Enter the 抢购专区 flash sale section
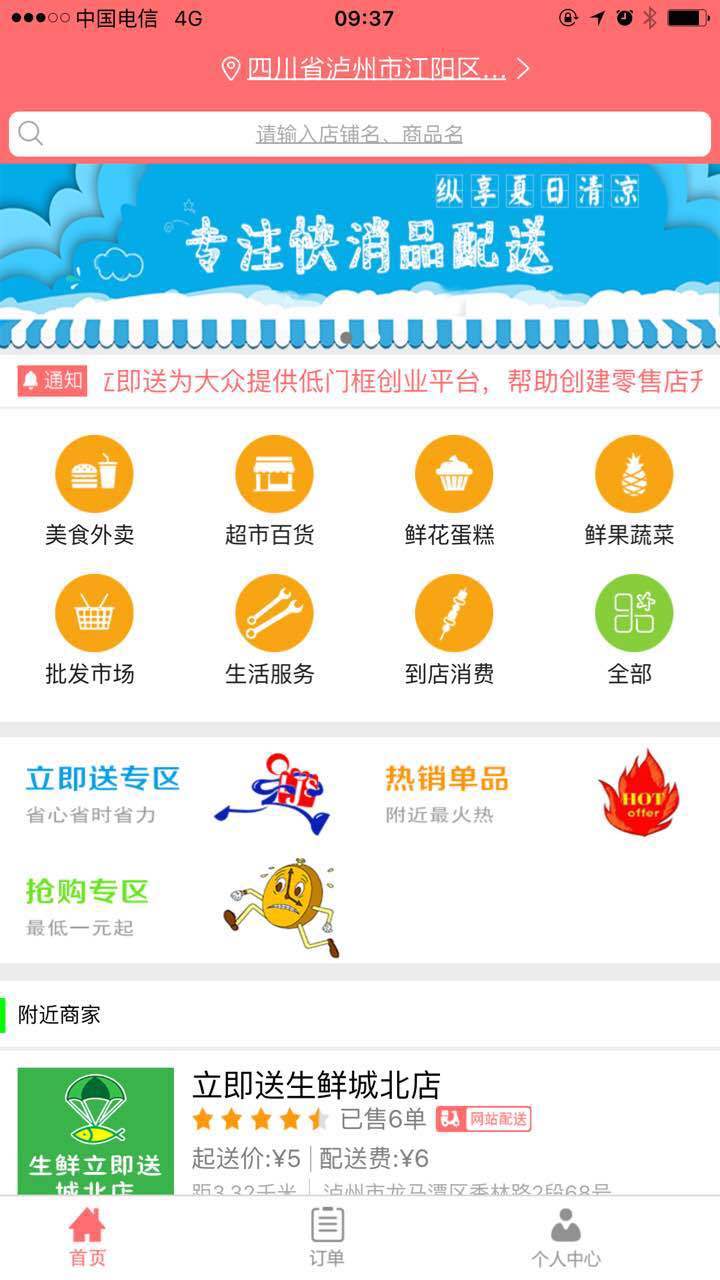720x1280 pixels. point(180,907)
